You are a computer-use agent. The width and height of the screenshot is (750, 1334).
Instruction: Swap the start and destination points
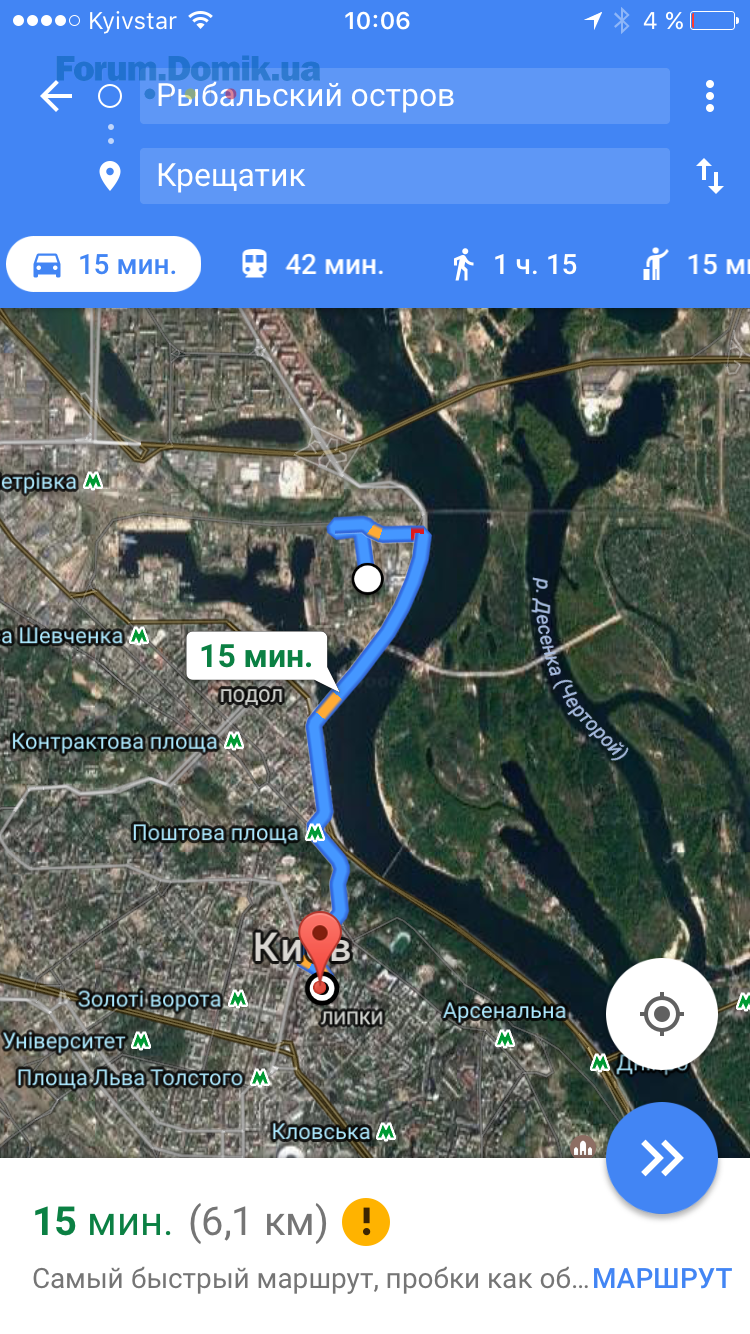[x=709, y=176]
